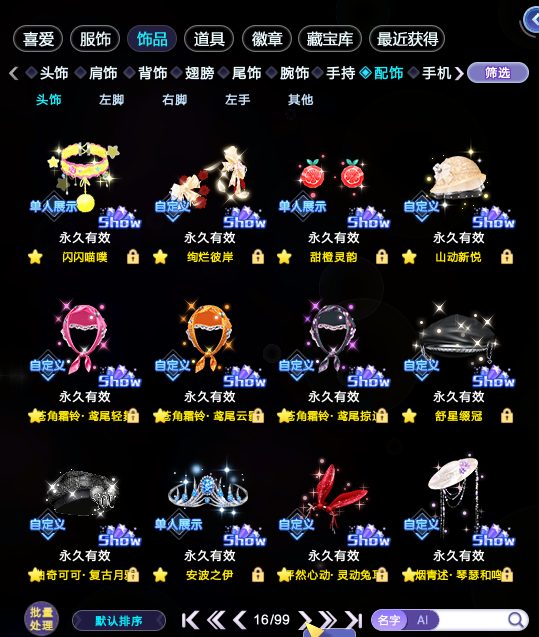The width and height of the screenshot is (539, 637).
Task: Go to the previous page
Action: 240,620
